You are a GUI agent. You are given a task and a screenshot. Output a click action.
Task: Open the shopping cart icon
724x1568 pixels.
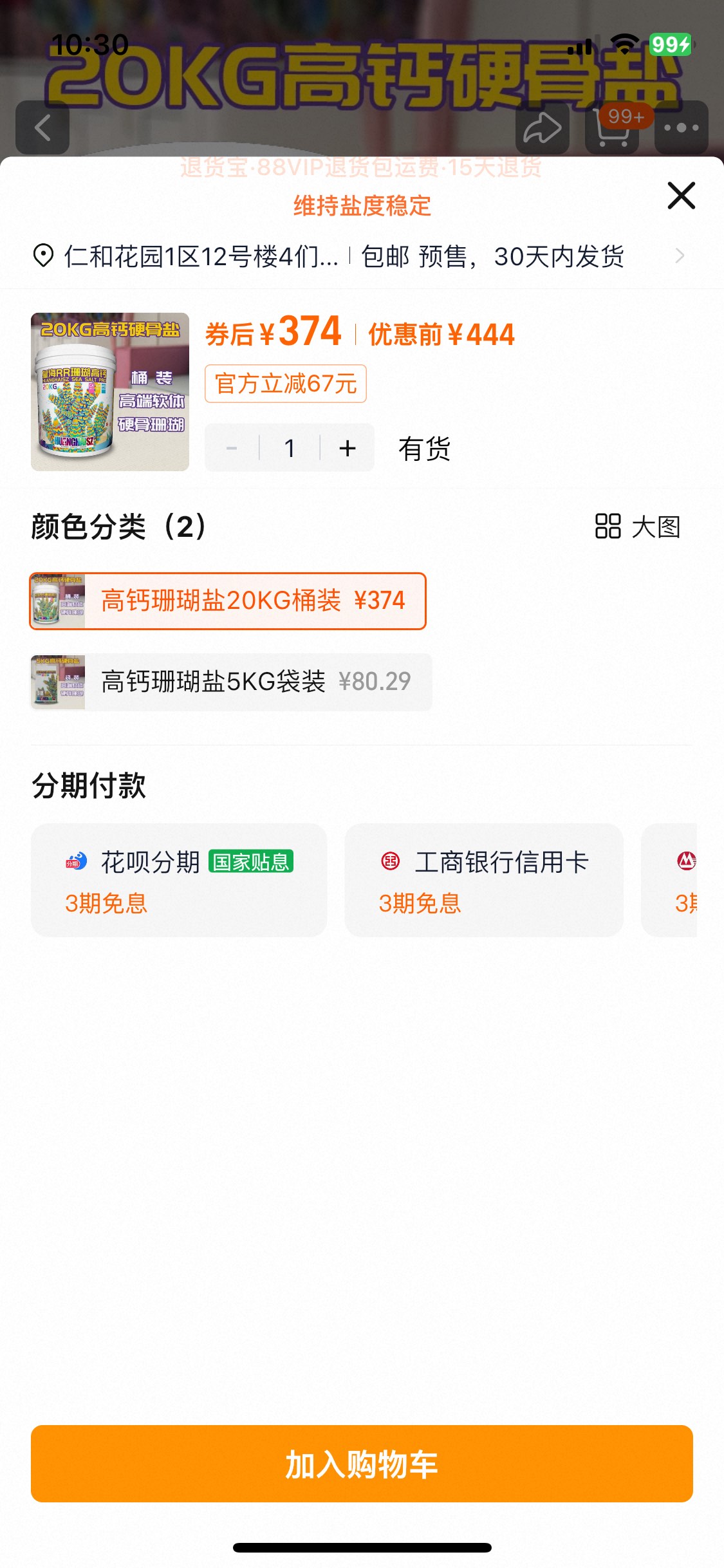611,127
